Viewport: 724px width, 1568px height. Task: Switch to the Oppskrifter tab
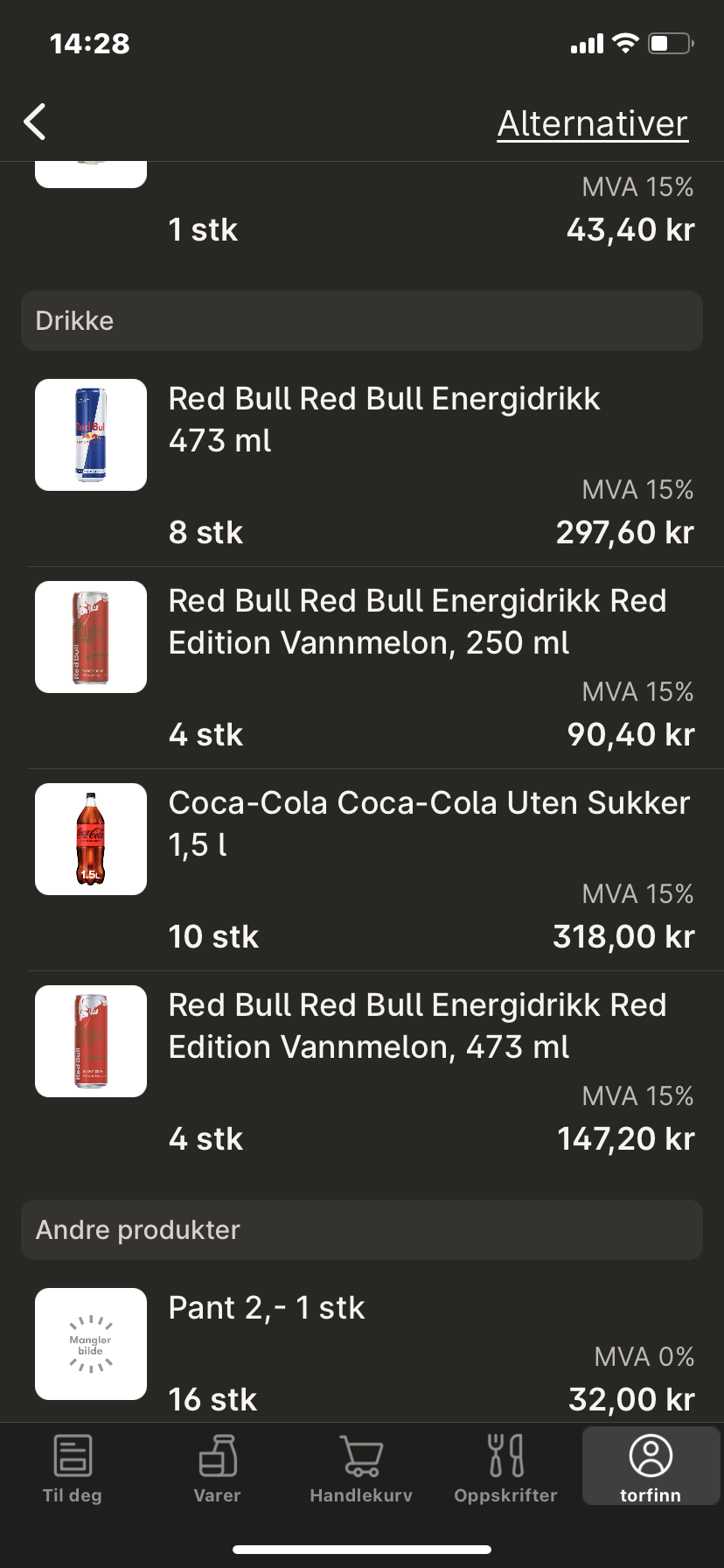(505, 1469)
